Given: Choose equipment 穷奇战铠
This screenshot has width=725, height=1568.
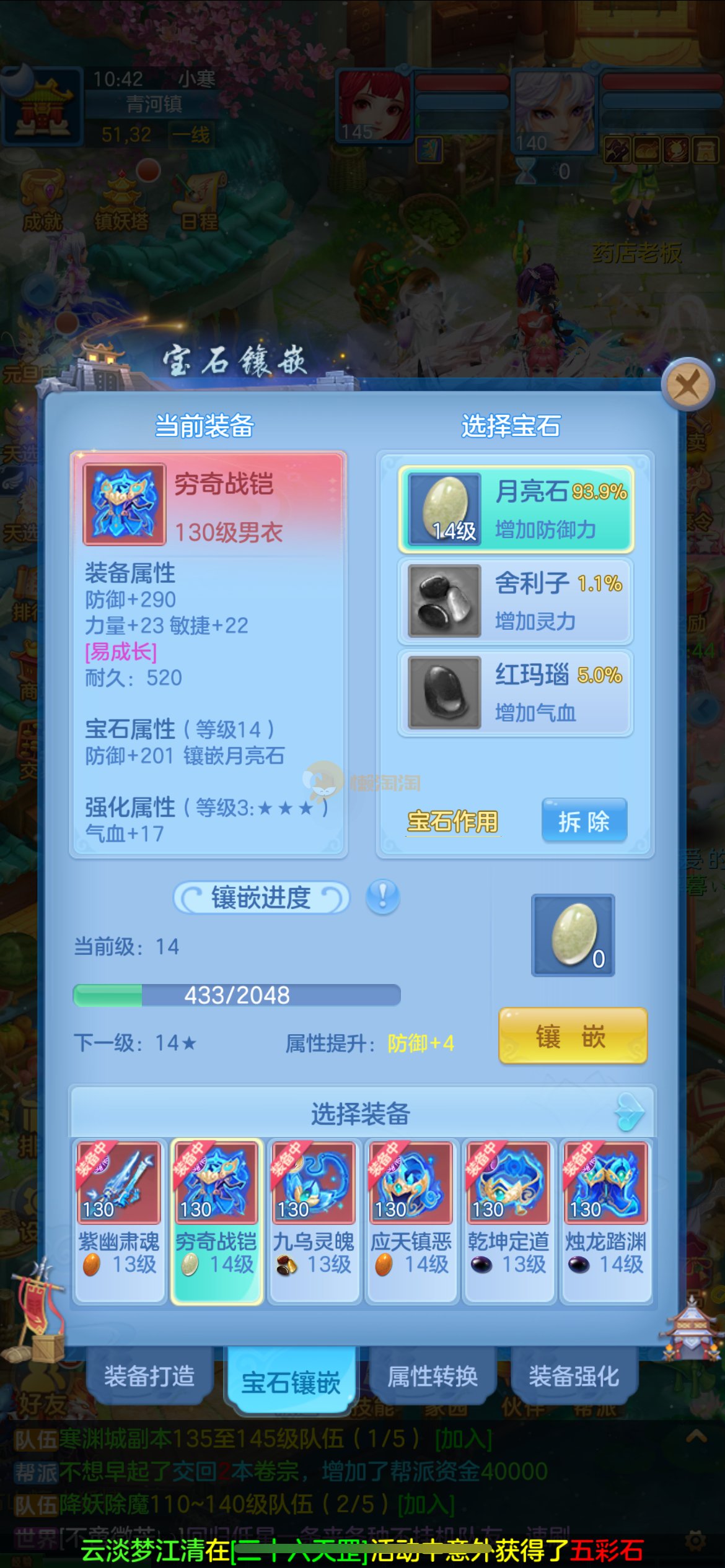Looking at the screenshot, I should point(216,1220).
